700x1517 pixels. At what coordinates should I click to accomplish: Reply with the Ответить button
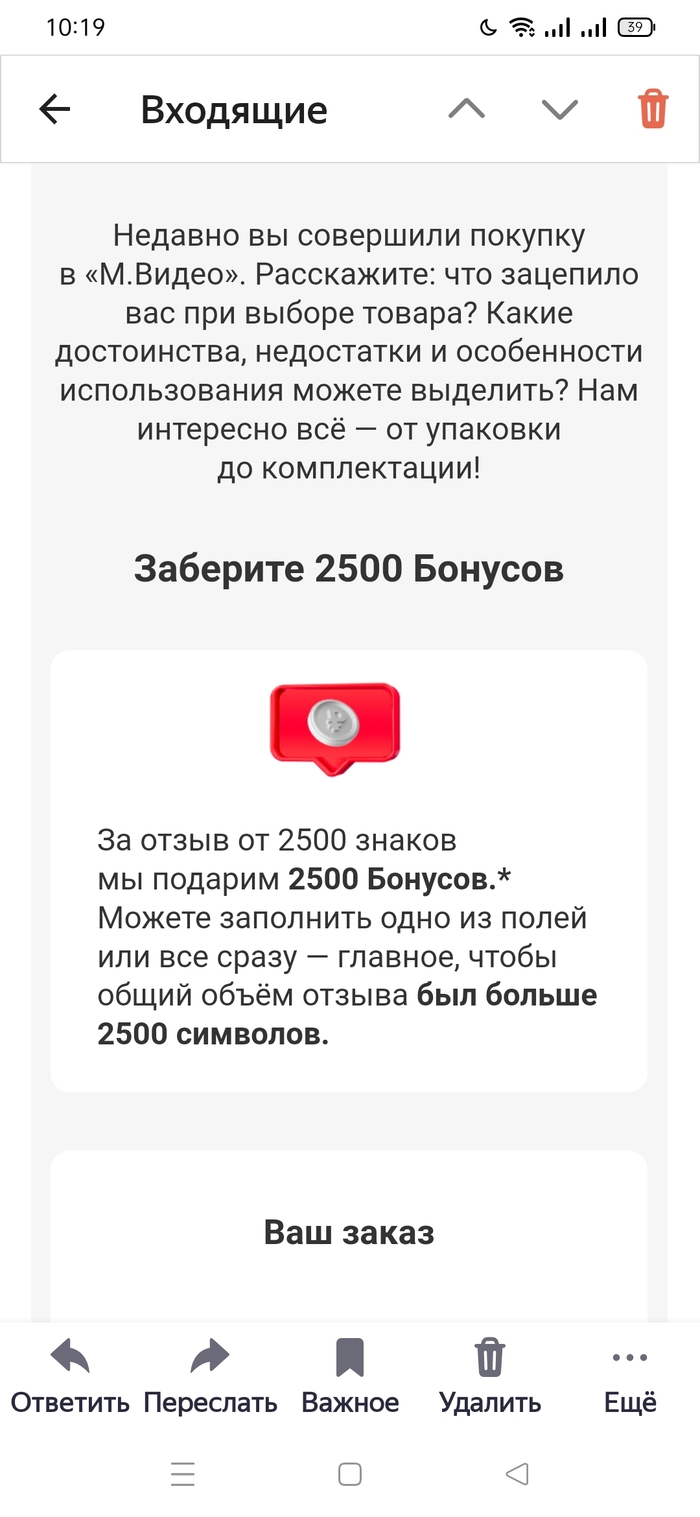70,1376
